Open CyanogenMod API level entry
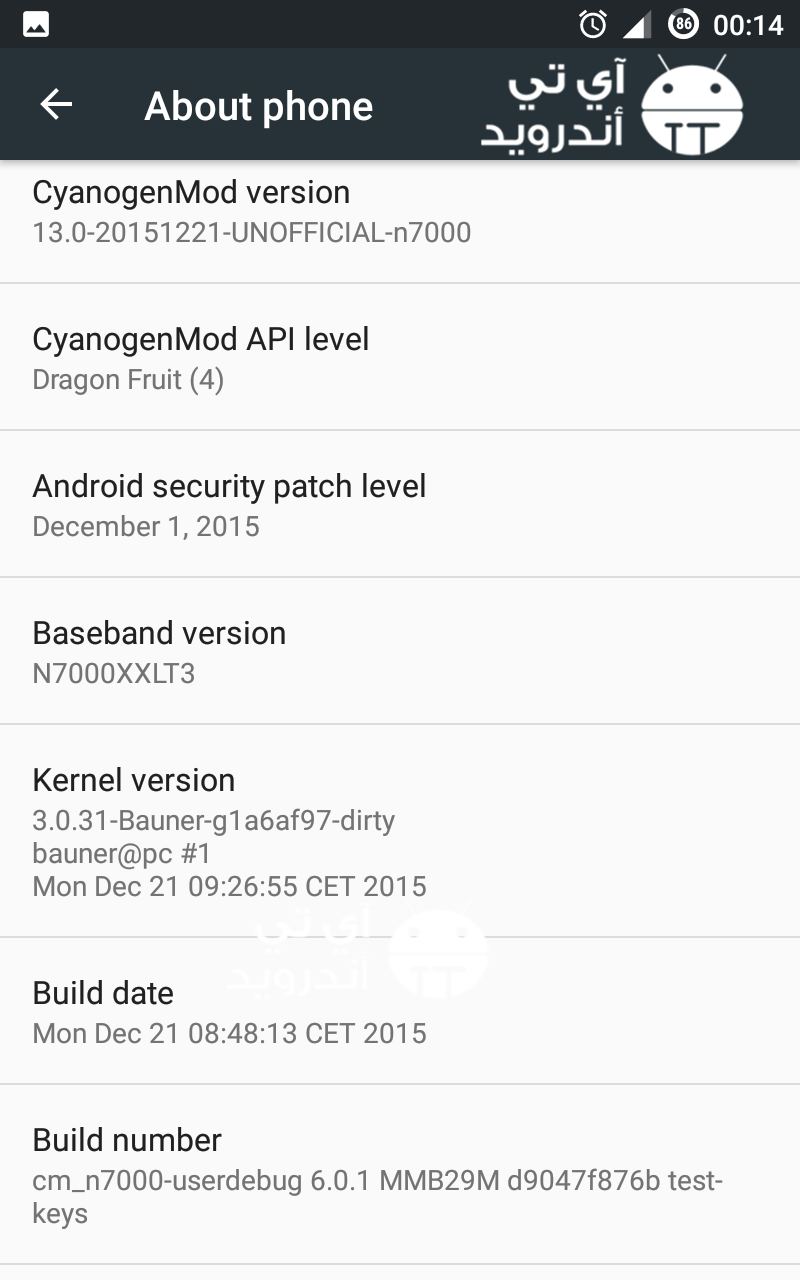The width and height of the screenshot is (800, 1280). click(x=400, y=357)
